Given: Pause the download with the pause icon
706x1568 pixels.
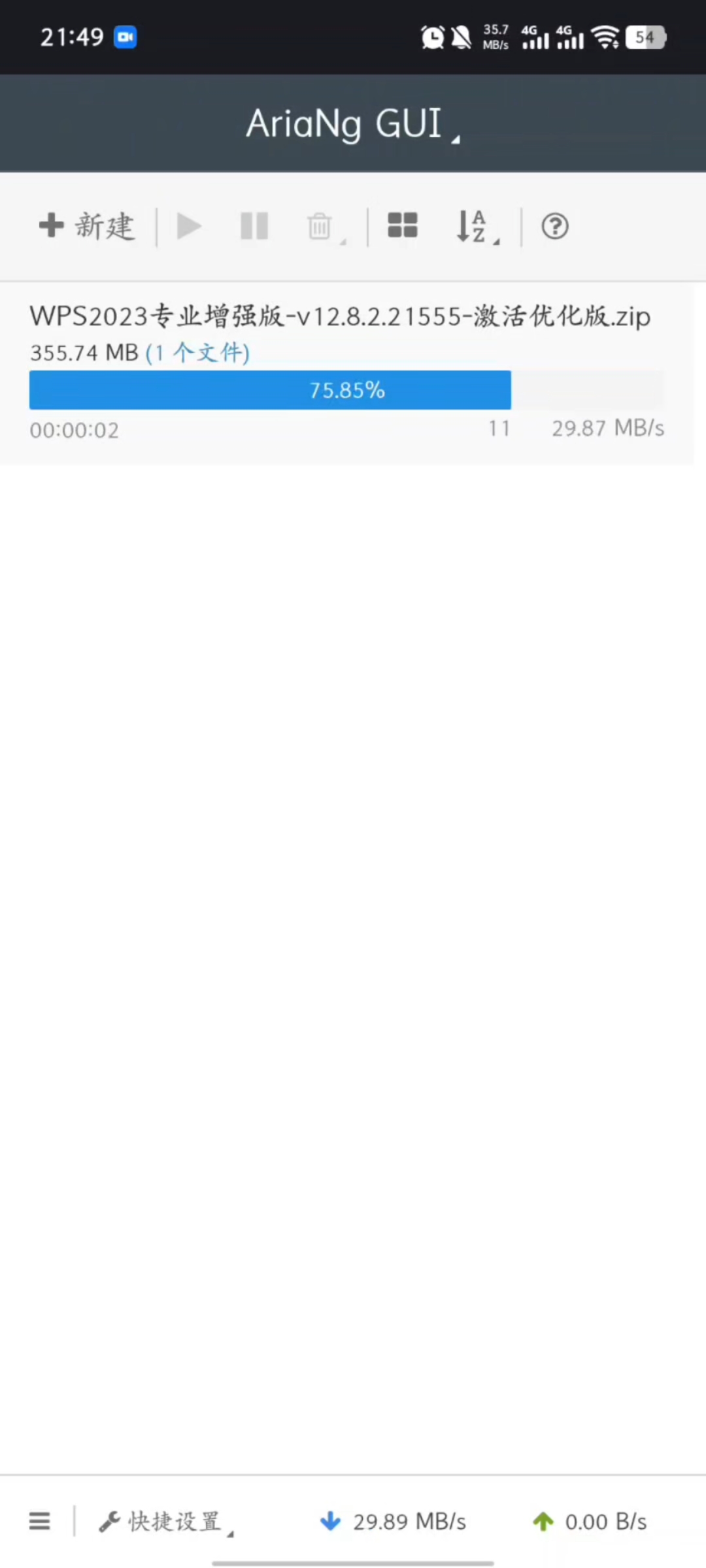Looking at the screenshot, I should (254, 226).
